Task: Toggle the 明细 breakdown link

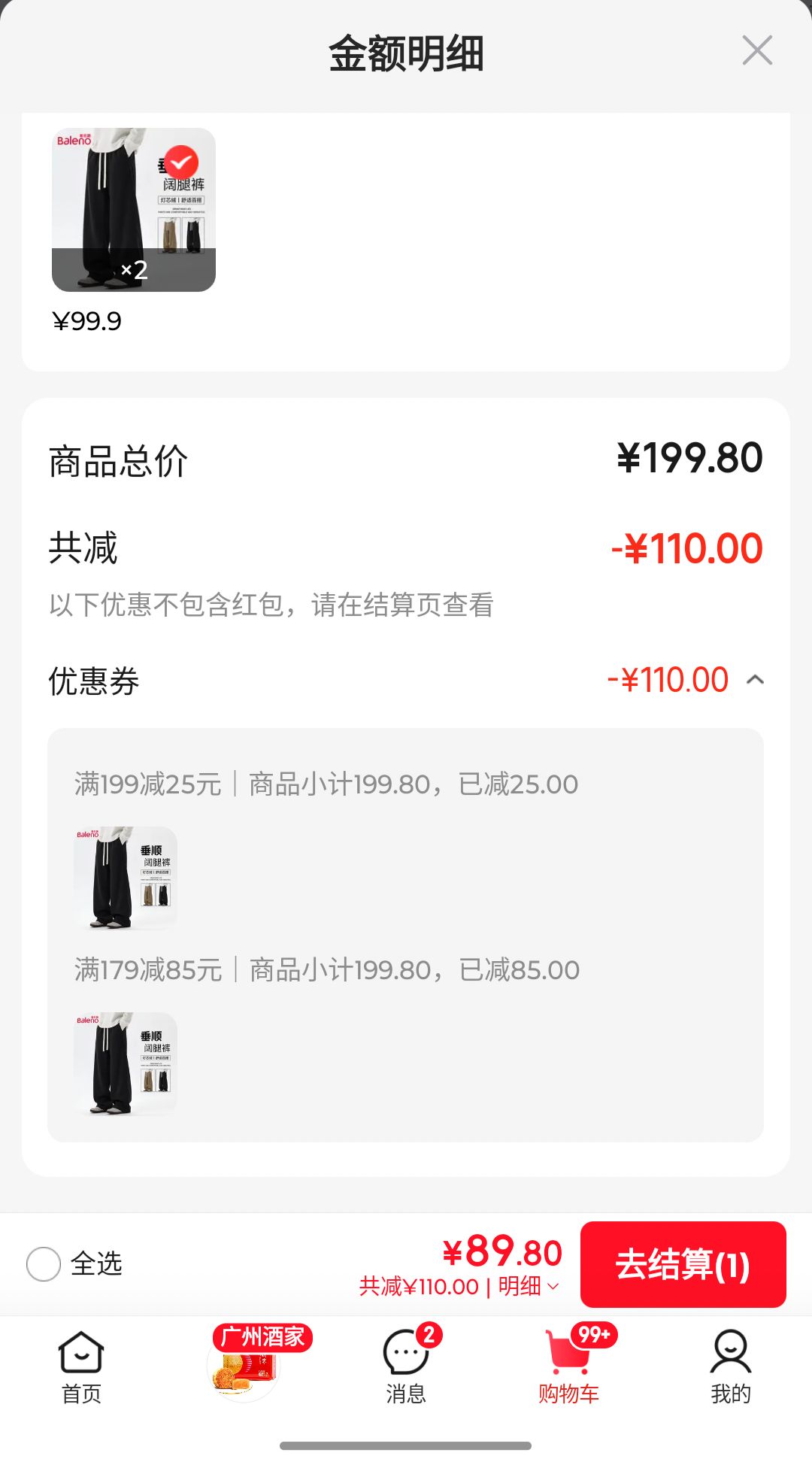Action: tap(528, 1286)
